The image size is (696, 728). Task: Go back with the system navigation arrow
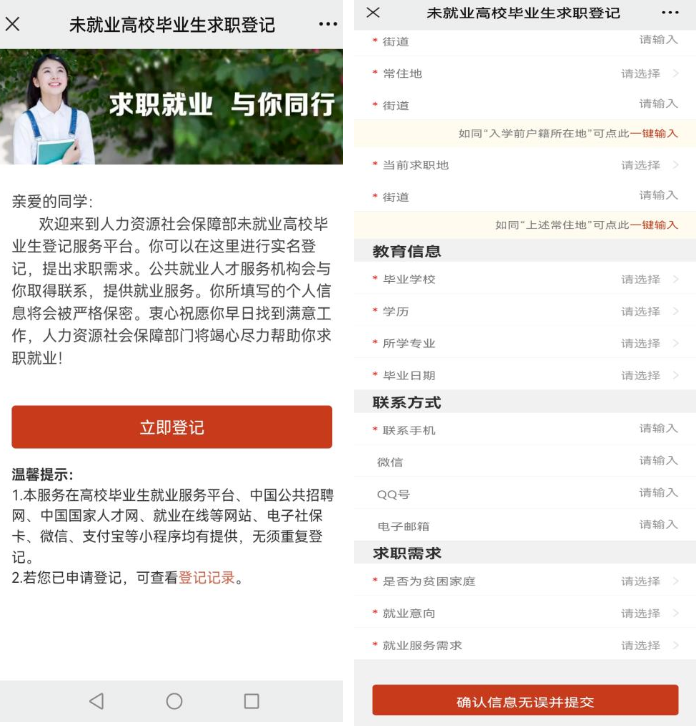click(96, 701)
